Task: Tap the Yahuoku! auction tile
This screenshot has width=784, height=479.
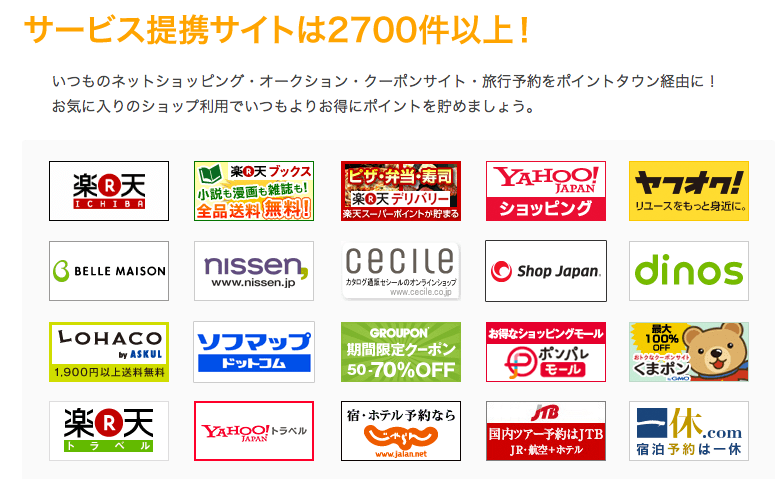Action: (x=689, y=191)
